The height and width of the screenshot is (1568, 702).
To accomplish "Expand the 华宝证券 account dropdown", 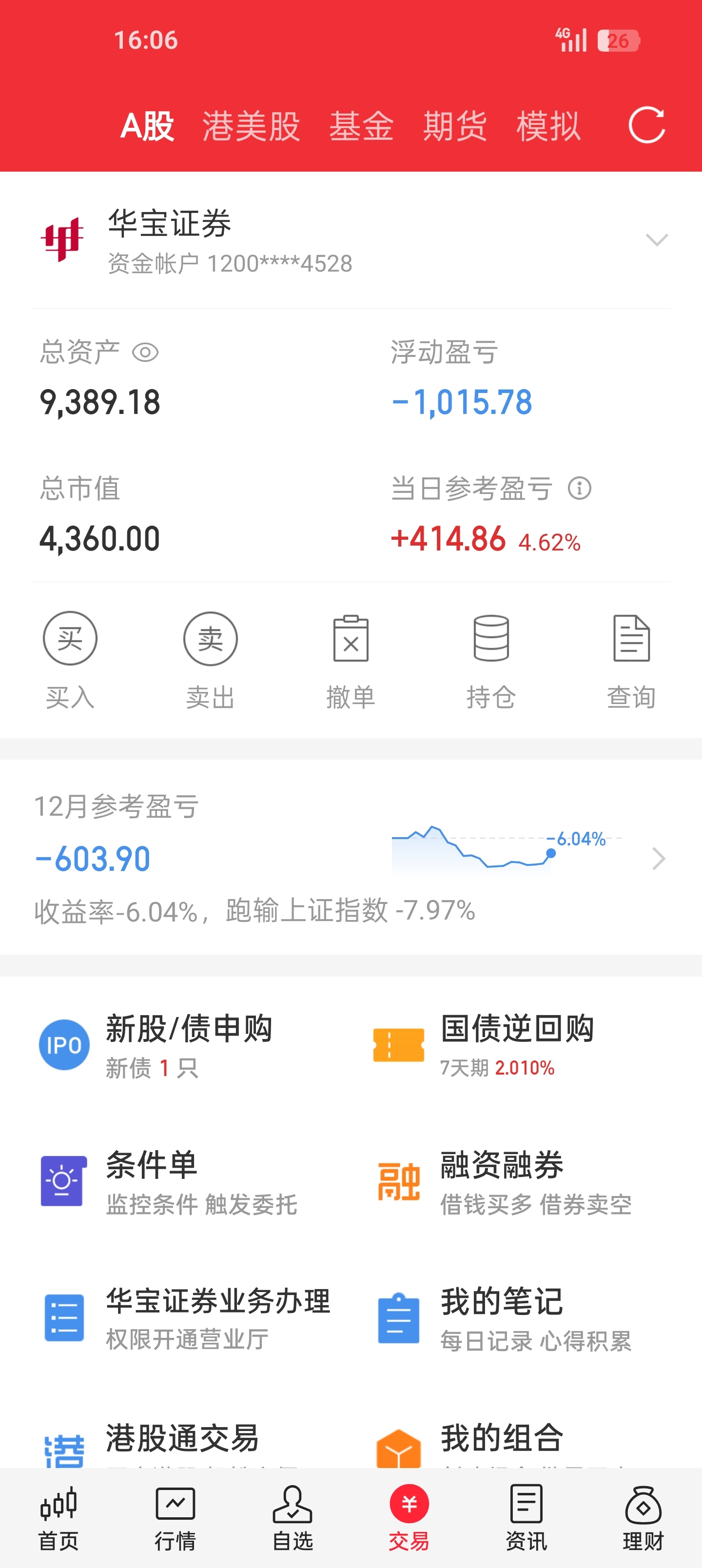I will pos(656,240).
